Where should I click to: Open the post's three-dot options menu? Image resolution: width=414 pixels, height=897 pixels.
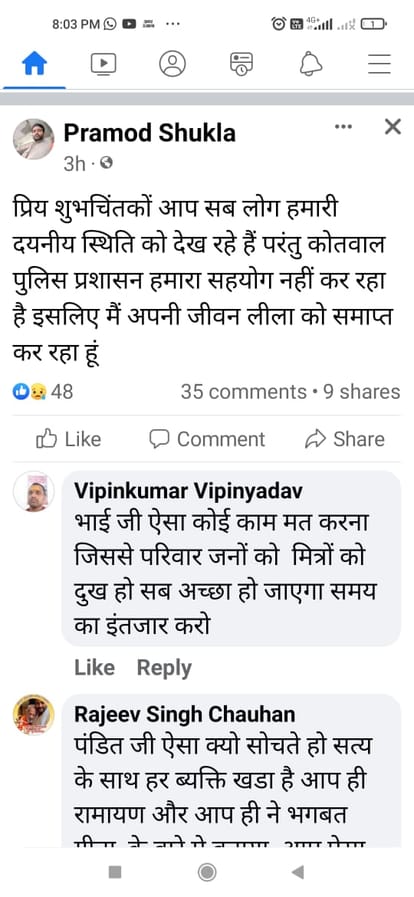tap(343, 126)
